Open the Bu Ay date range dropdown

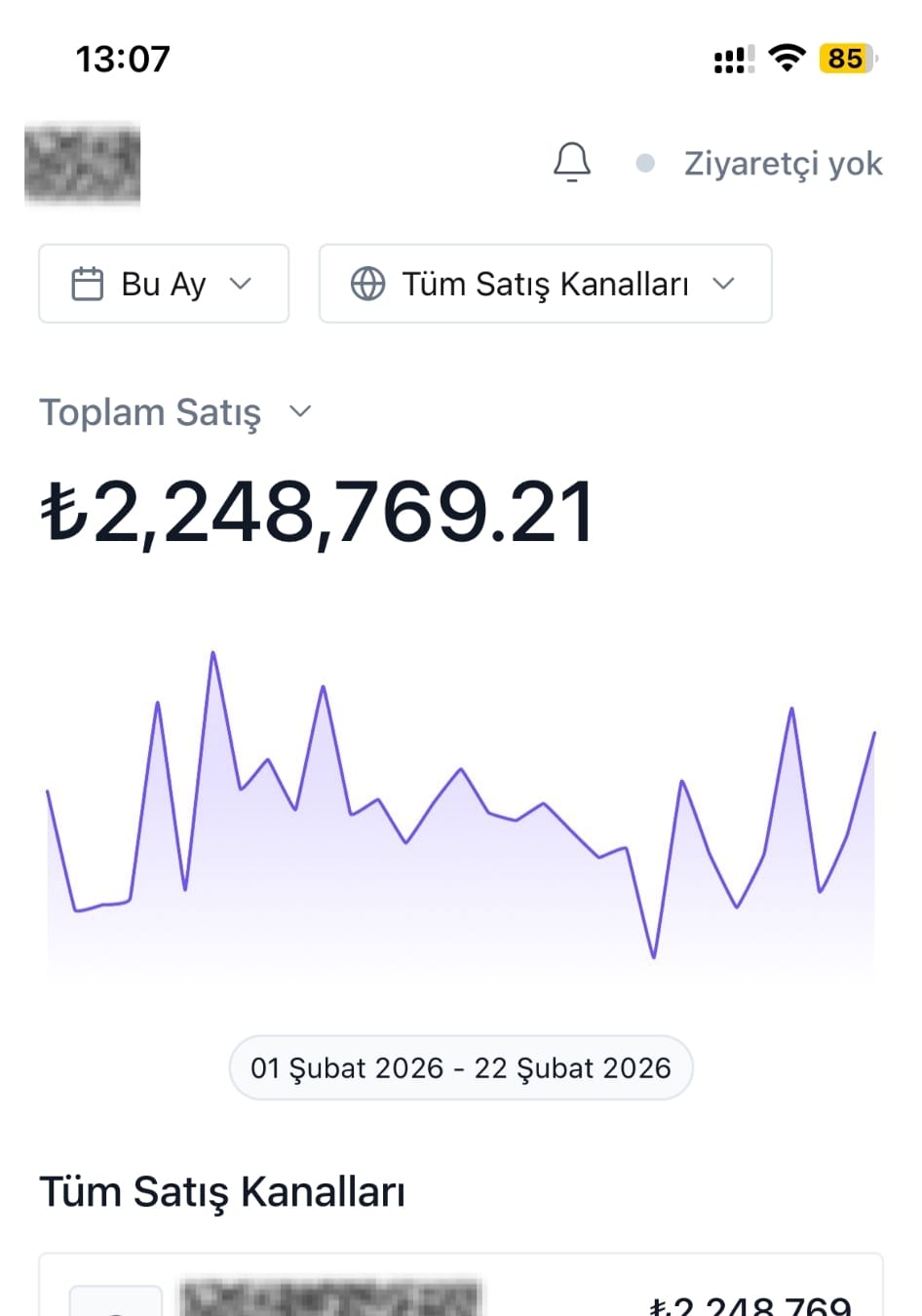164,284
